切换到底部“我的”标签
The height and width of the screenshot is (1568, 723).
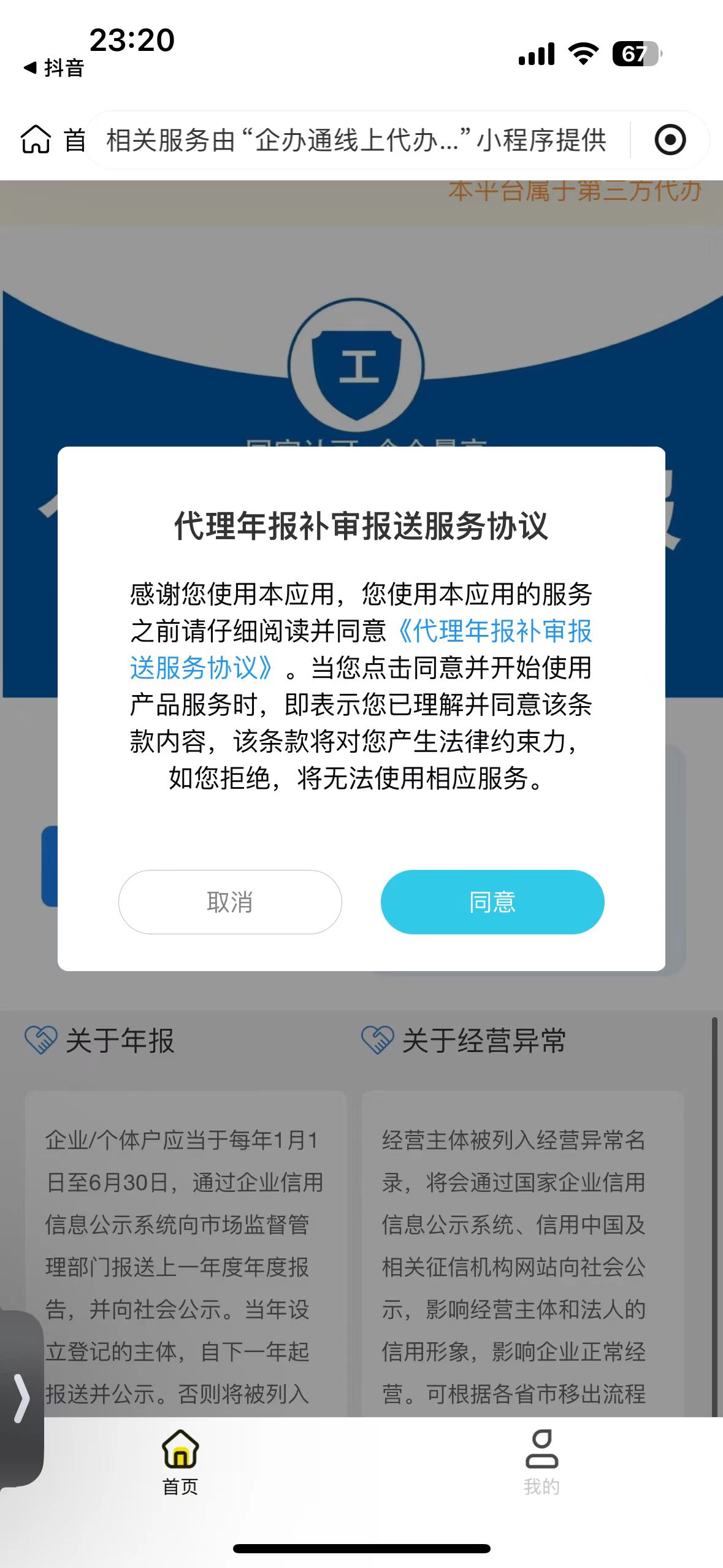pos(541,1461)
